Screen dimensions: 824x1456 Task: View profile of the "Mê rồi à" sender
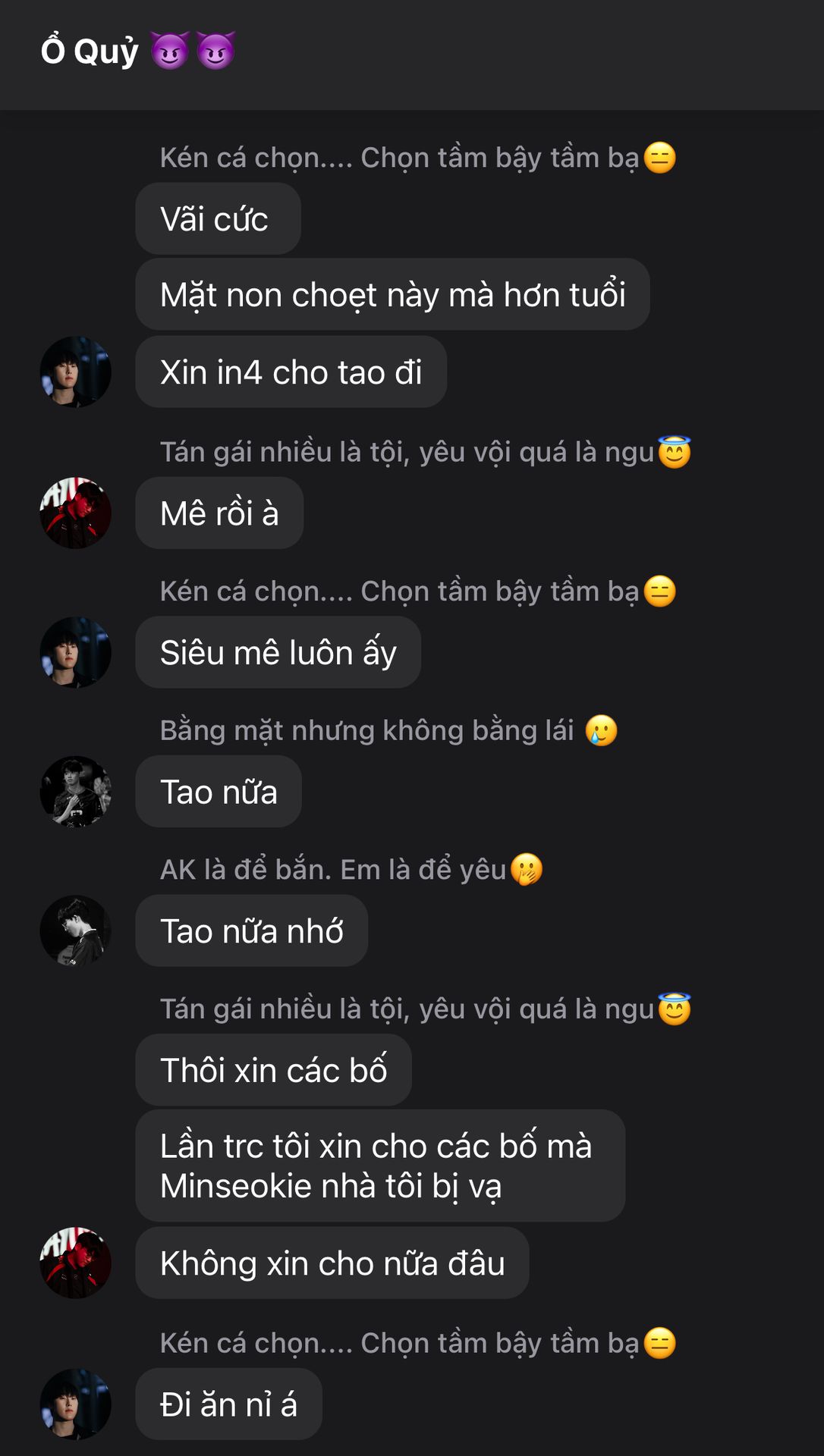tap(75, 513)
